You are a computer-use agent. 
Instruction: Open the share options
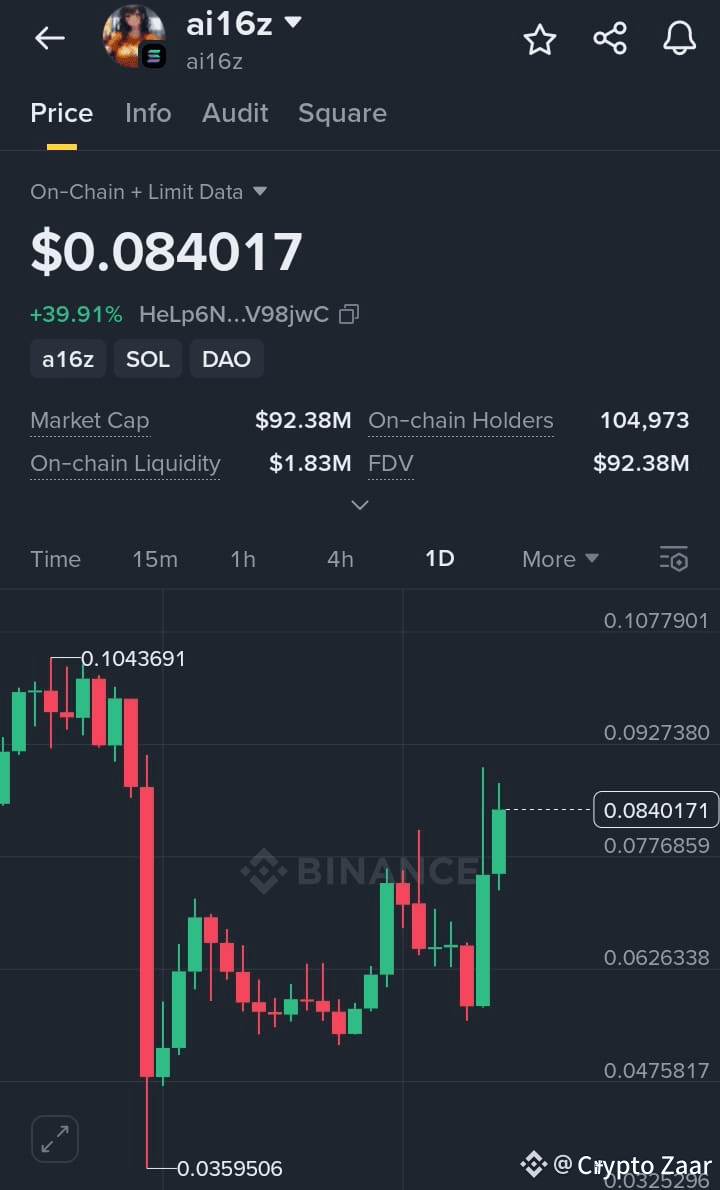point(610,38)
